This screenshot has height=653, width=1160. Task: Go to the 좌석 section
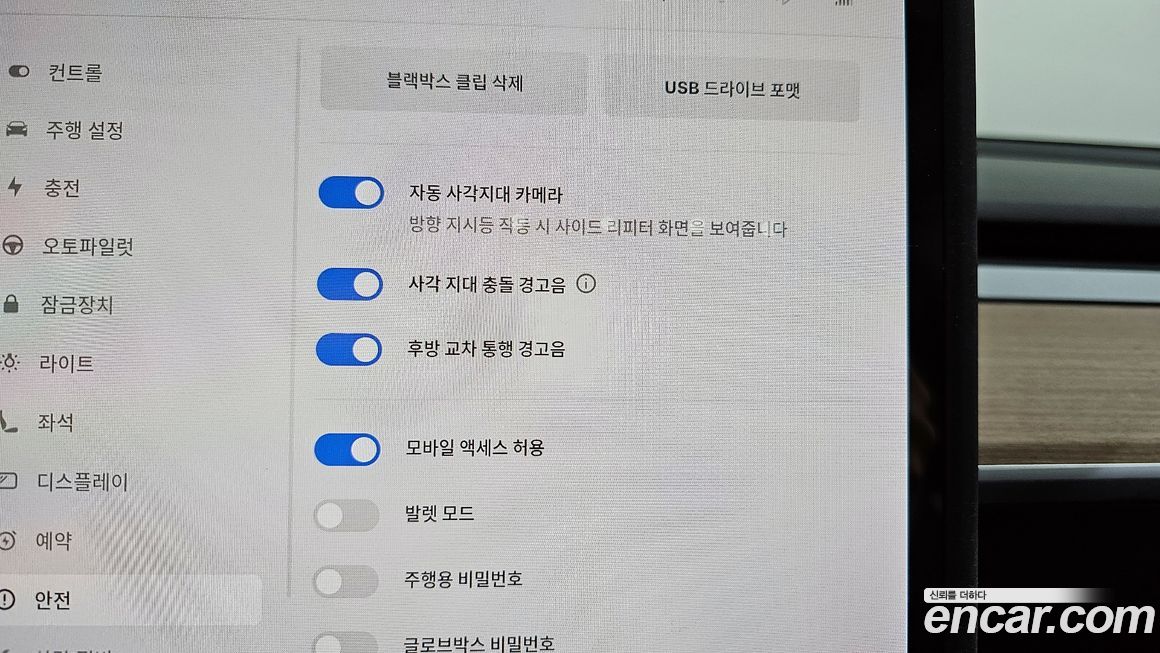coord(55,423)
